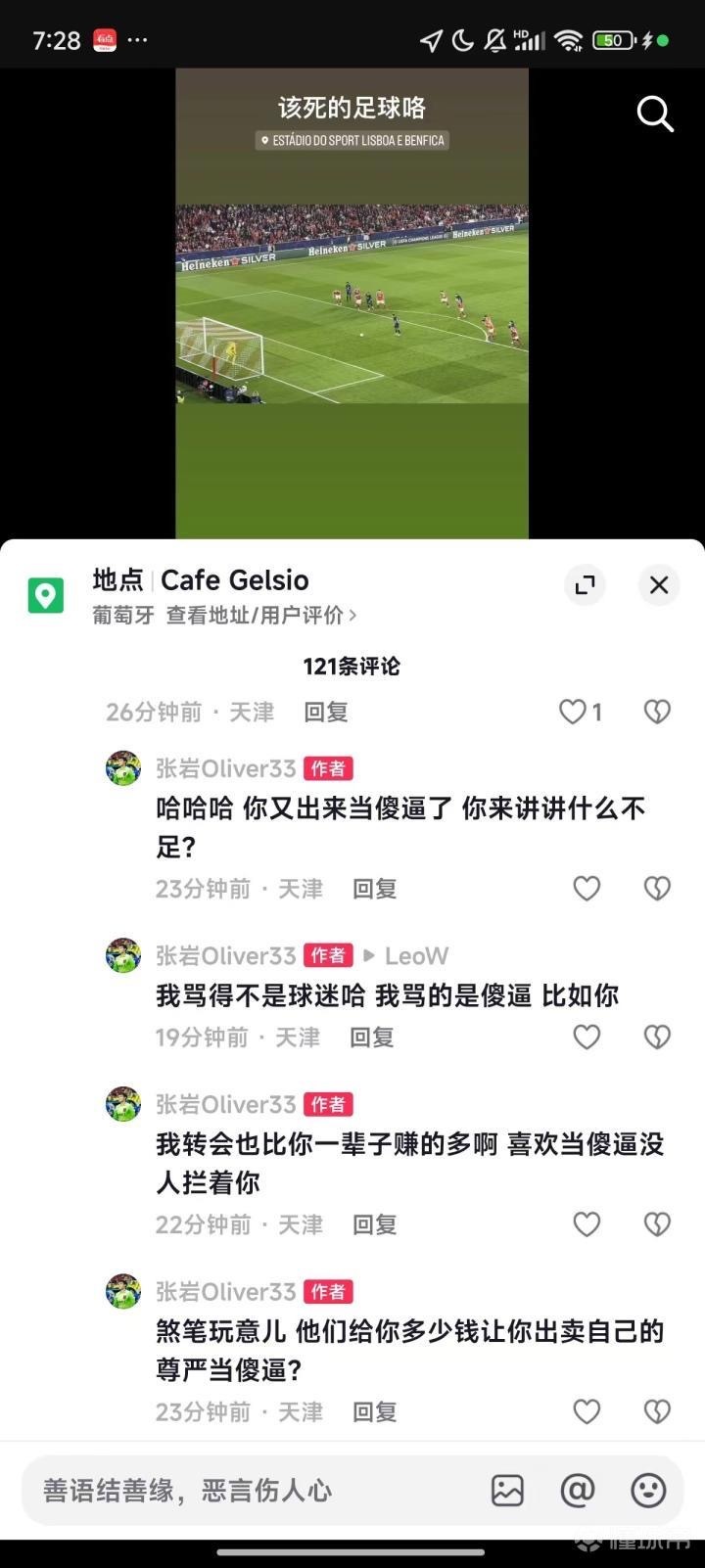Like the comment 我骂得不是球迷哈
This screenshot has width=705, height=1568.
[x=587, y=1038]
